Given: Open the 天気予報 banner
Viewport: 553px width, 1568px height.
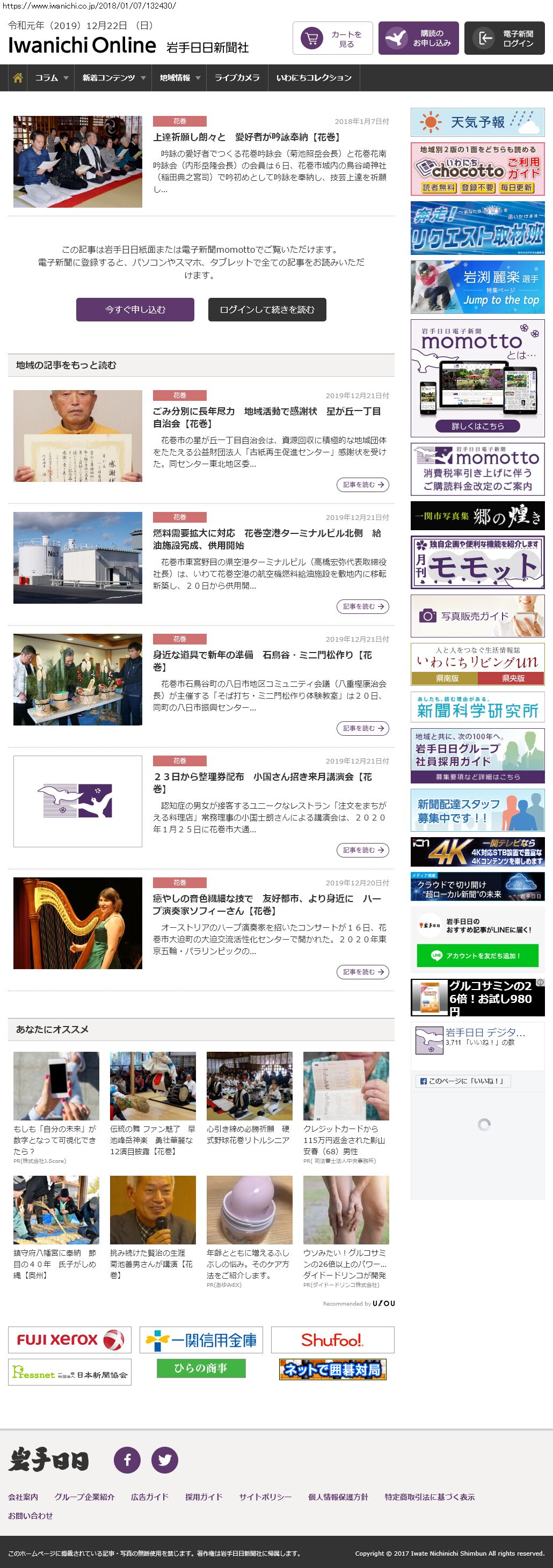Looking at the screenshot, I should 477,122.
